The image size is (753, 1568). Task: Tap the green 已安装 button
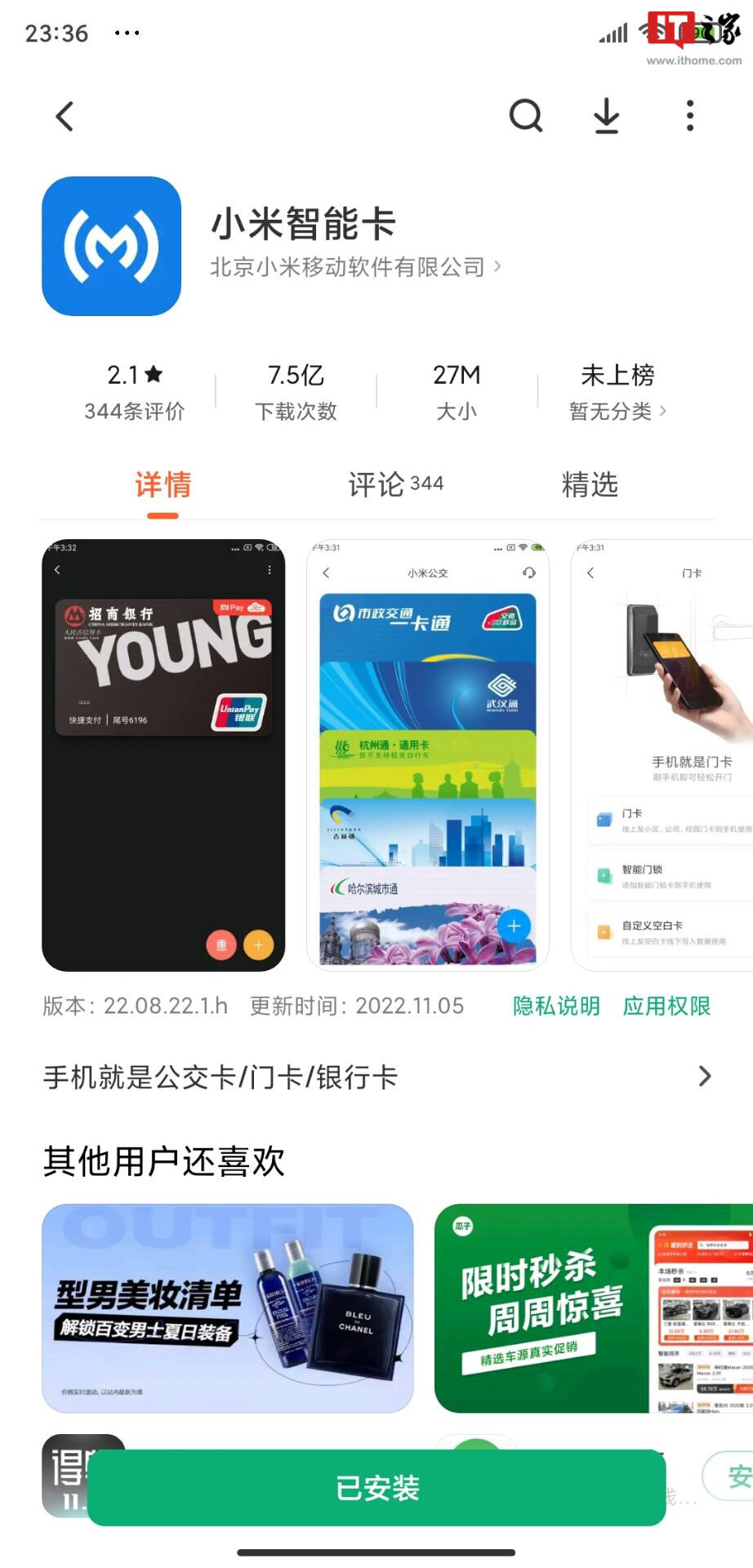pos(376,1487)
